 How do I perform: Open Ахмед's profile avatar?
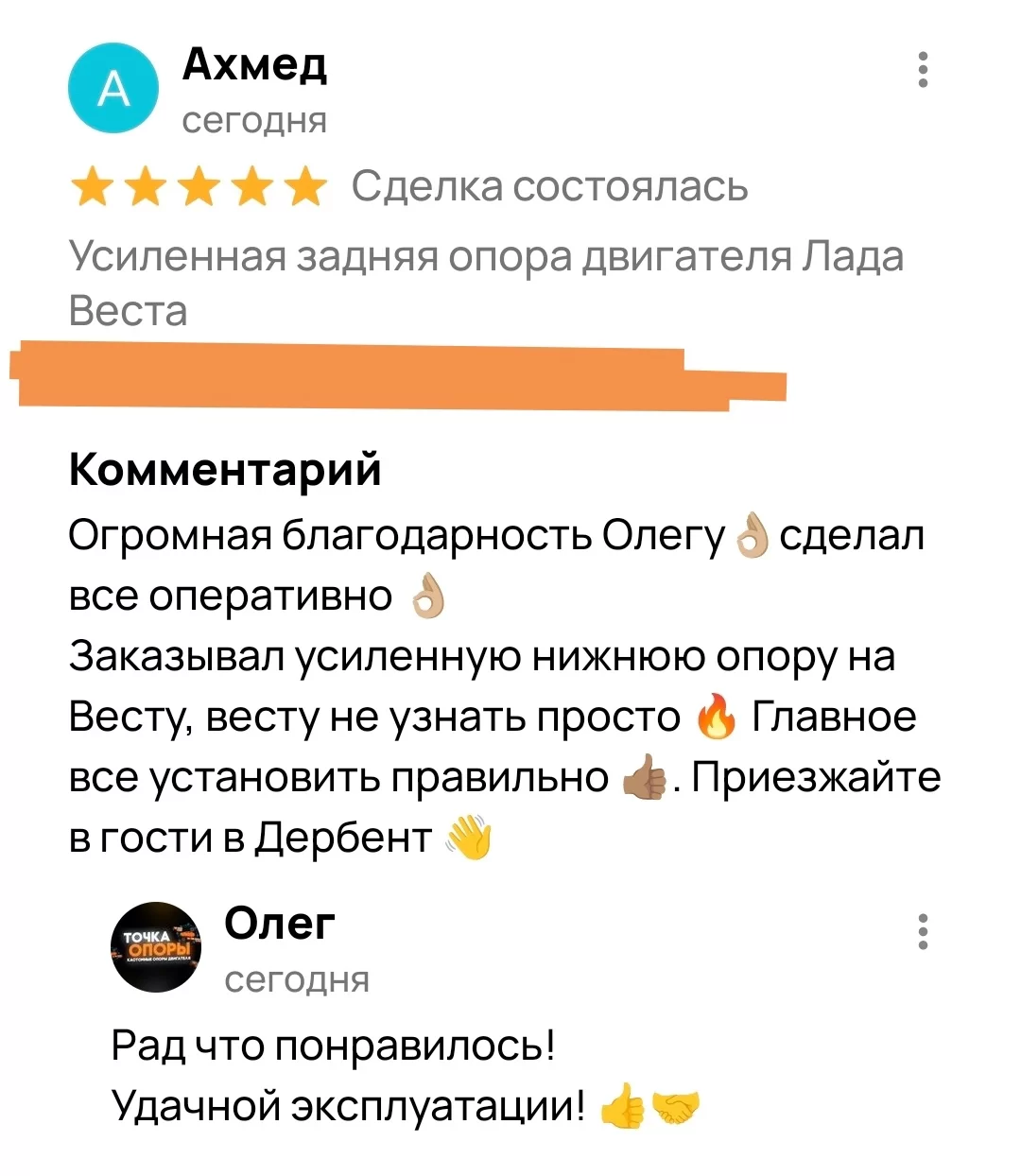(113, 89)
